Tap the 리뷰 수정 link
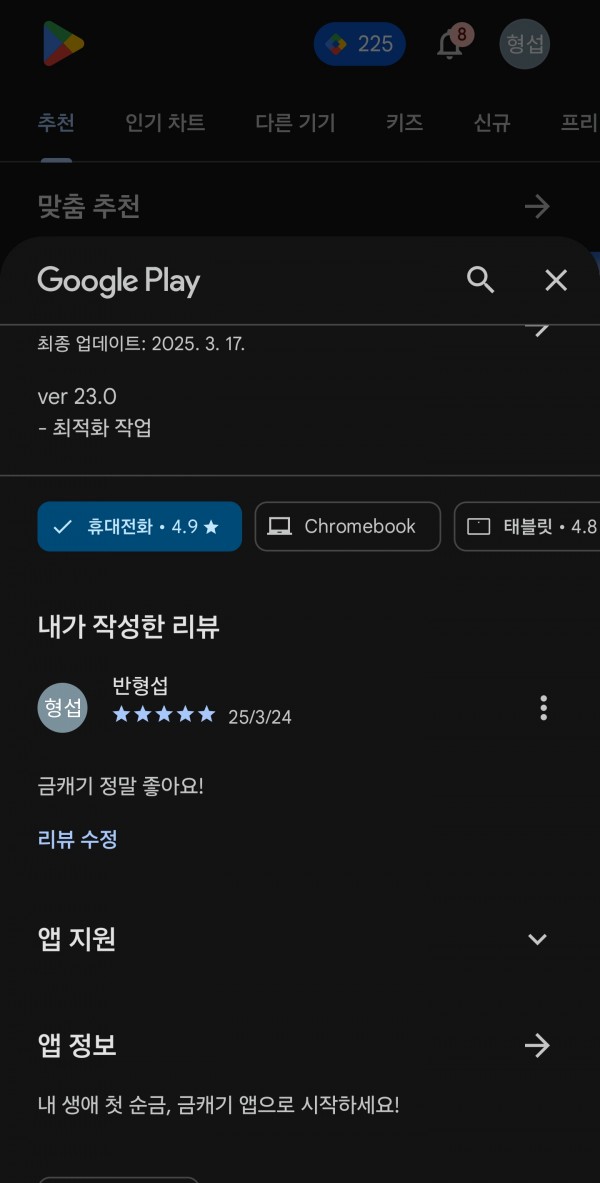This screenshot has height=1183, width=600. [x=78, y=839]
